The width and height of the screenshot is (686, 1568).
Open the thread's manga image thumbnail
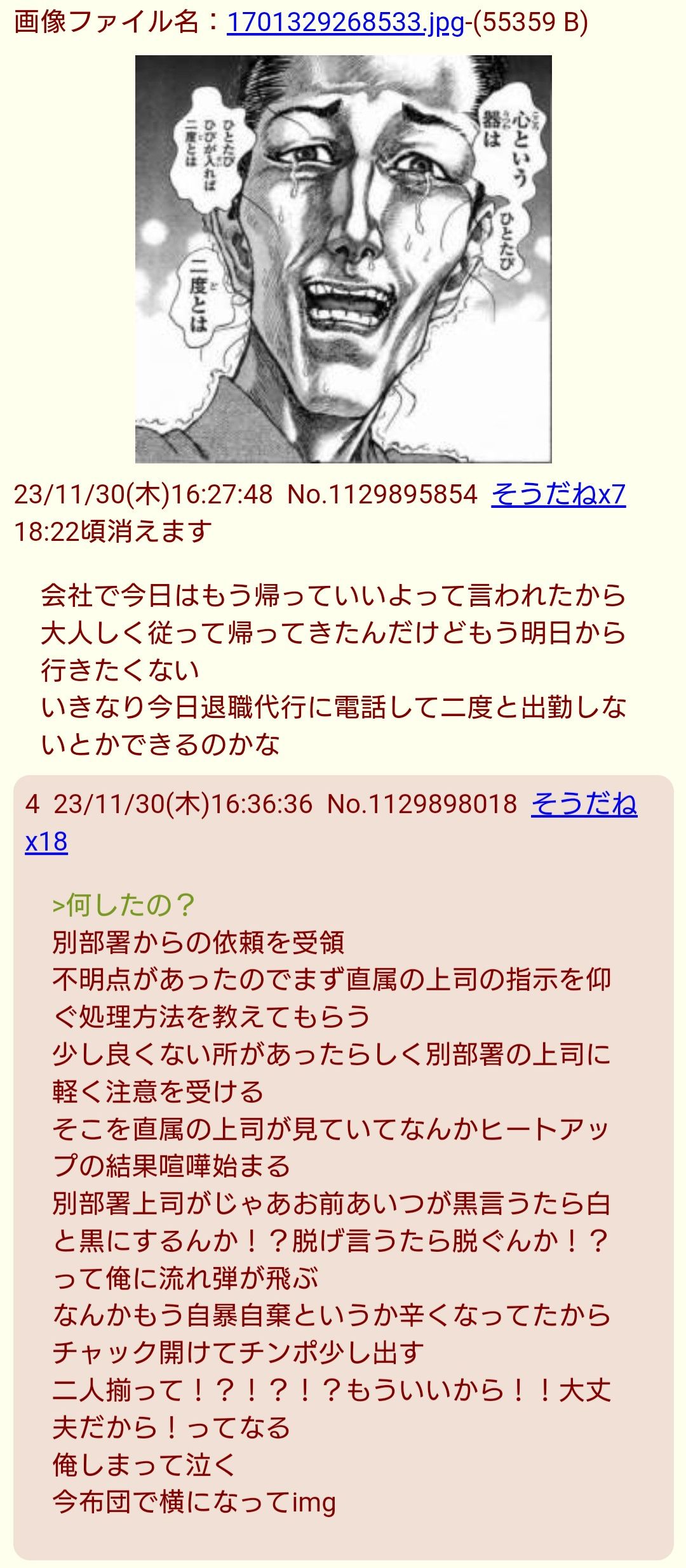343,259
